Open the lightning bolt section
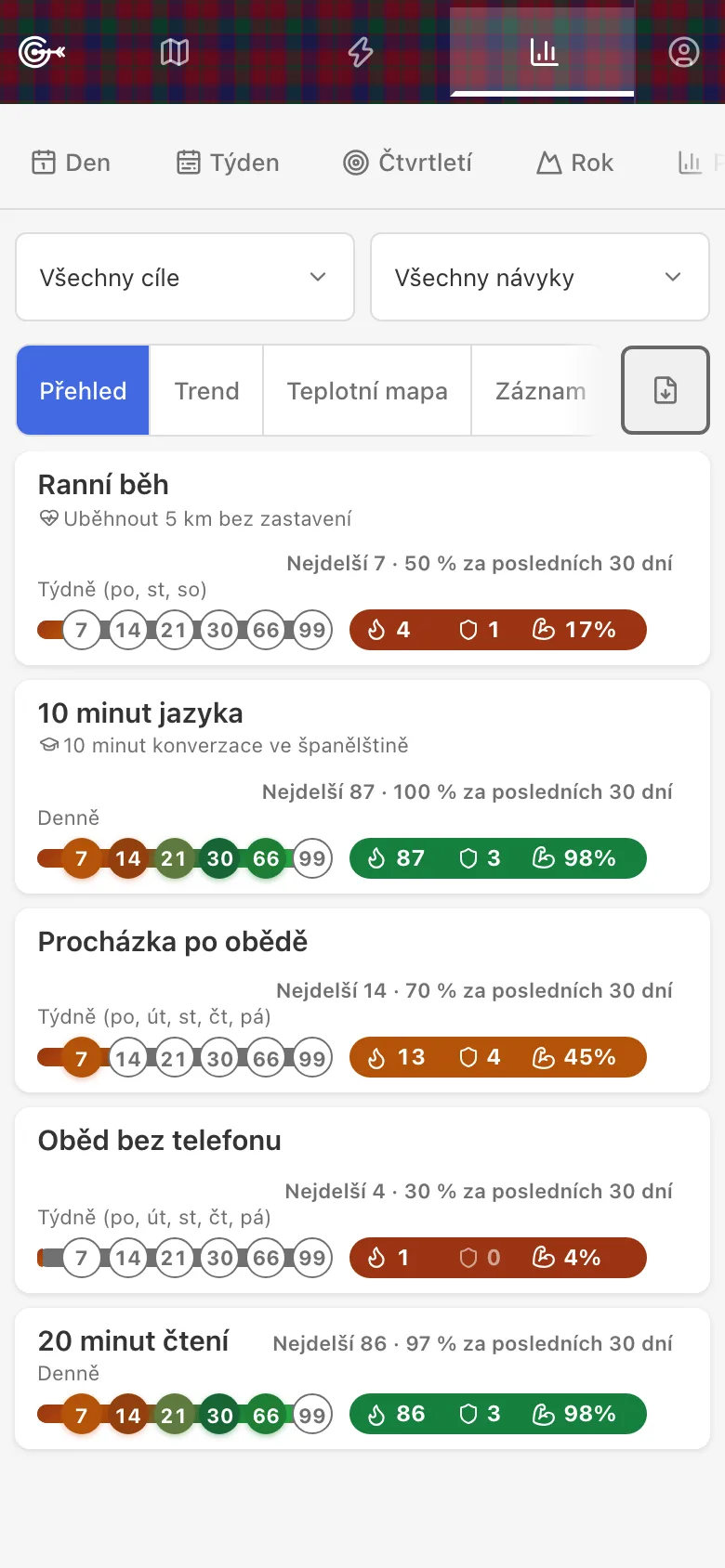The height and width of the screenshot is (1568, 725). click(361, 52)
